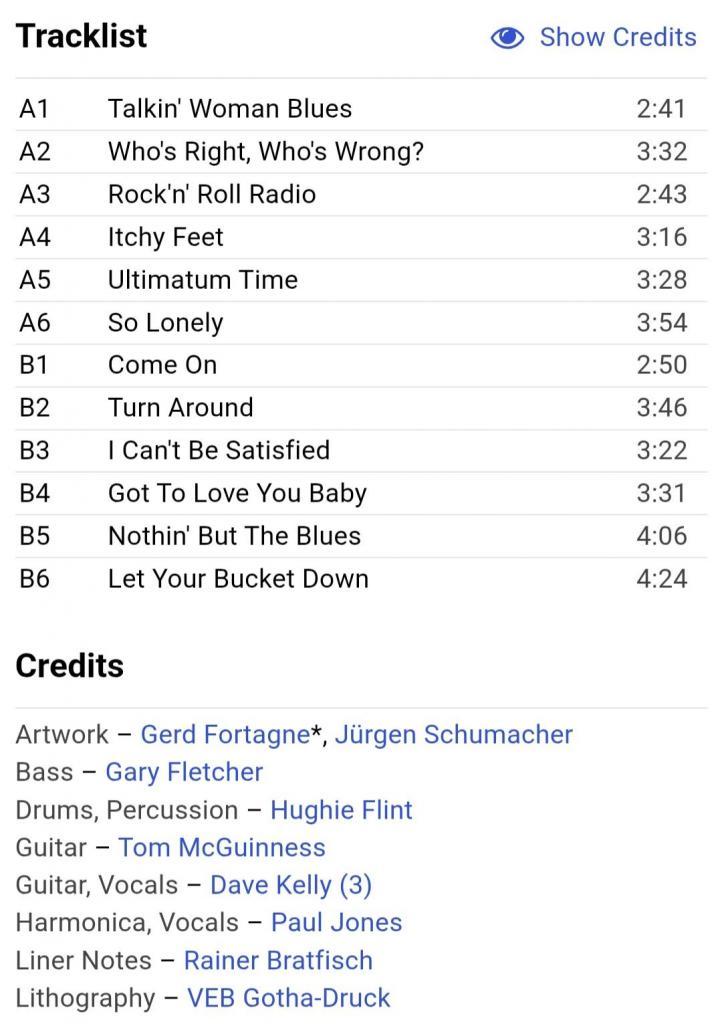Image resolution: width=722 pixels, height=1024 pixels.
Task: Visit guitarist Tom McGuinness's profile
Action: click(x=221, y=848)
